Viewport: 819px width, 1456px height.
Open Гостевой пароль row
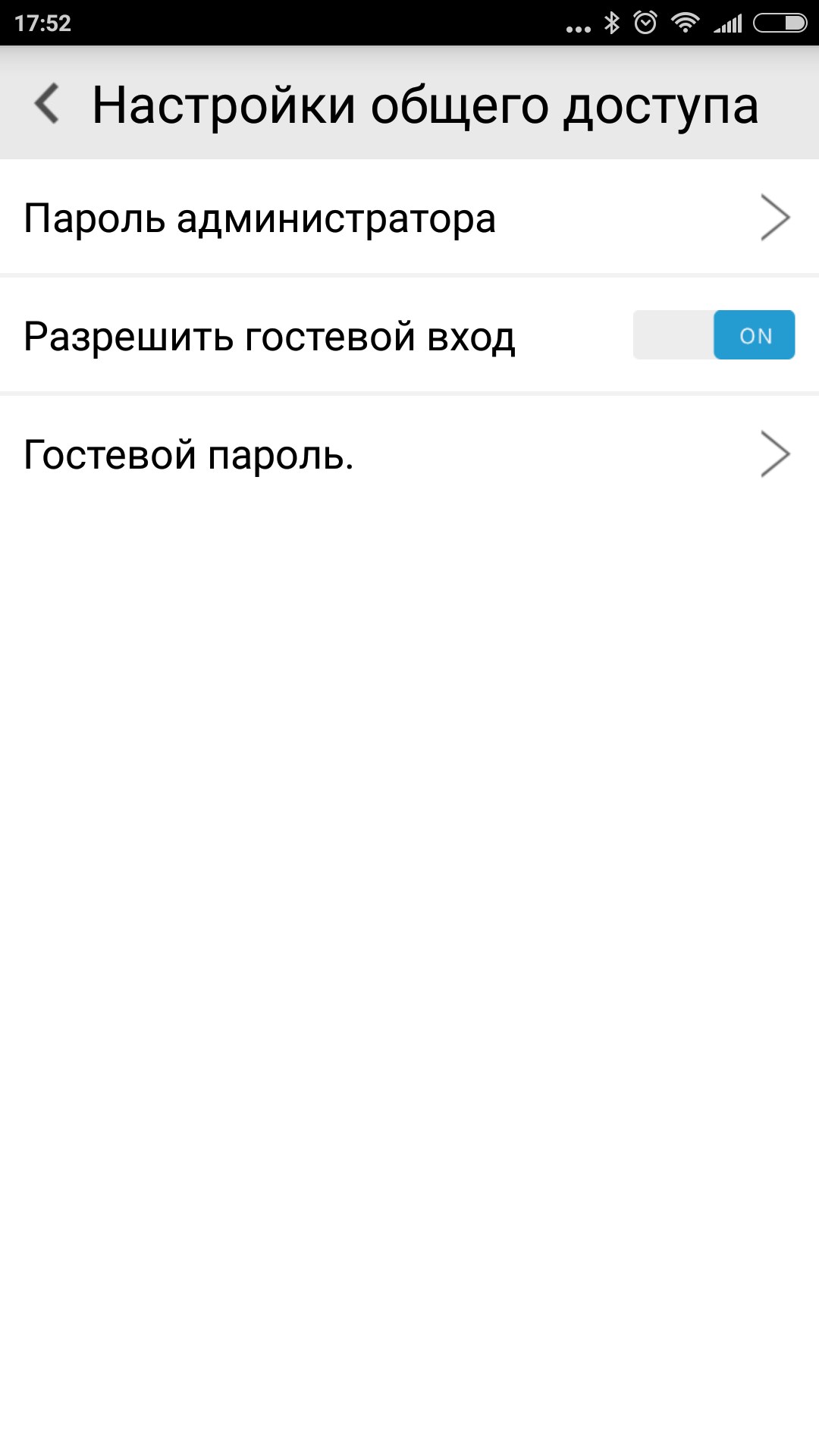coord(409,455)
